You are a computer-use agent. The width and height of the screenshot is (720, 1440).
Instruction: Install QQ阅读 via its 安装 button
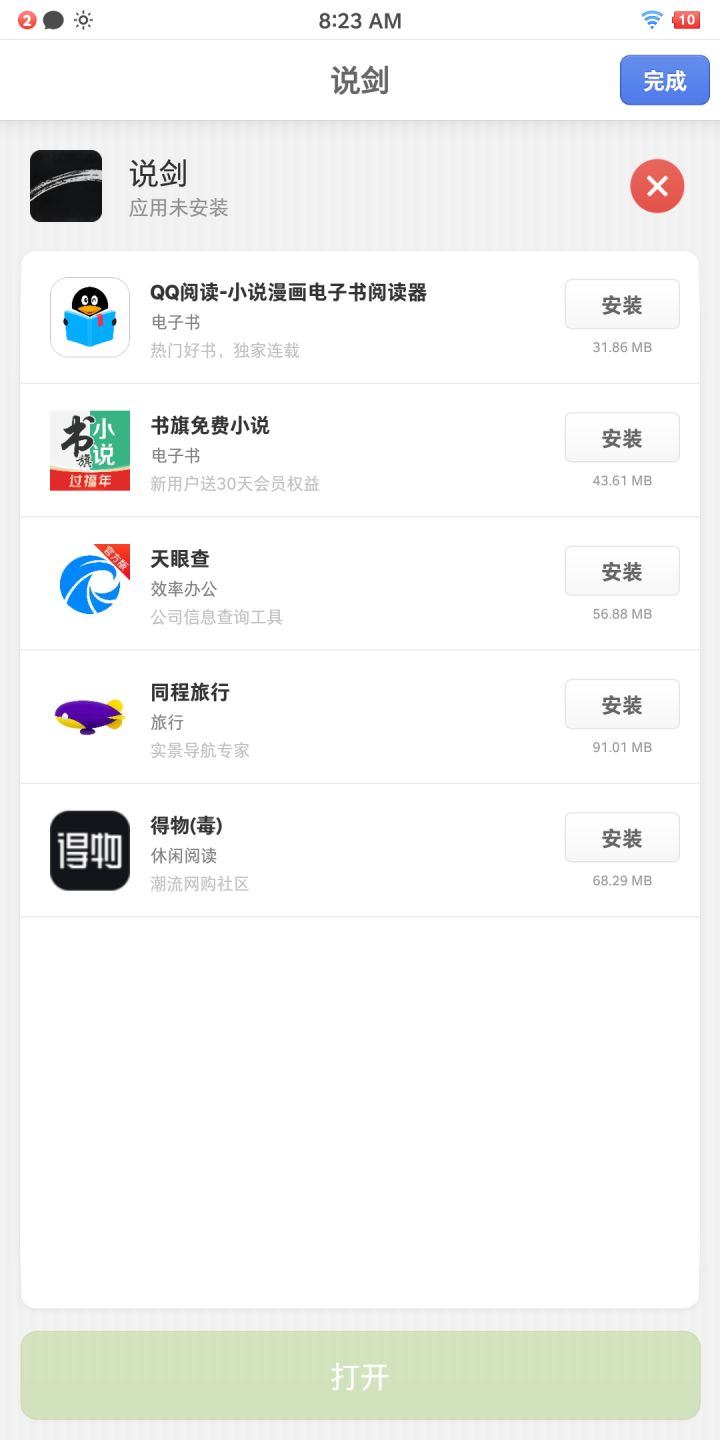(621, 304)
